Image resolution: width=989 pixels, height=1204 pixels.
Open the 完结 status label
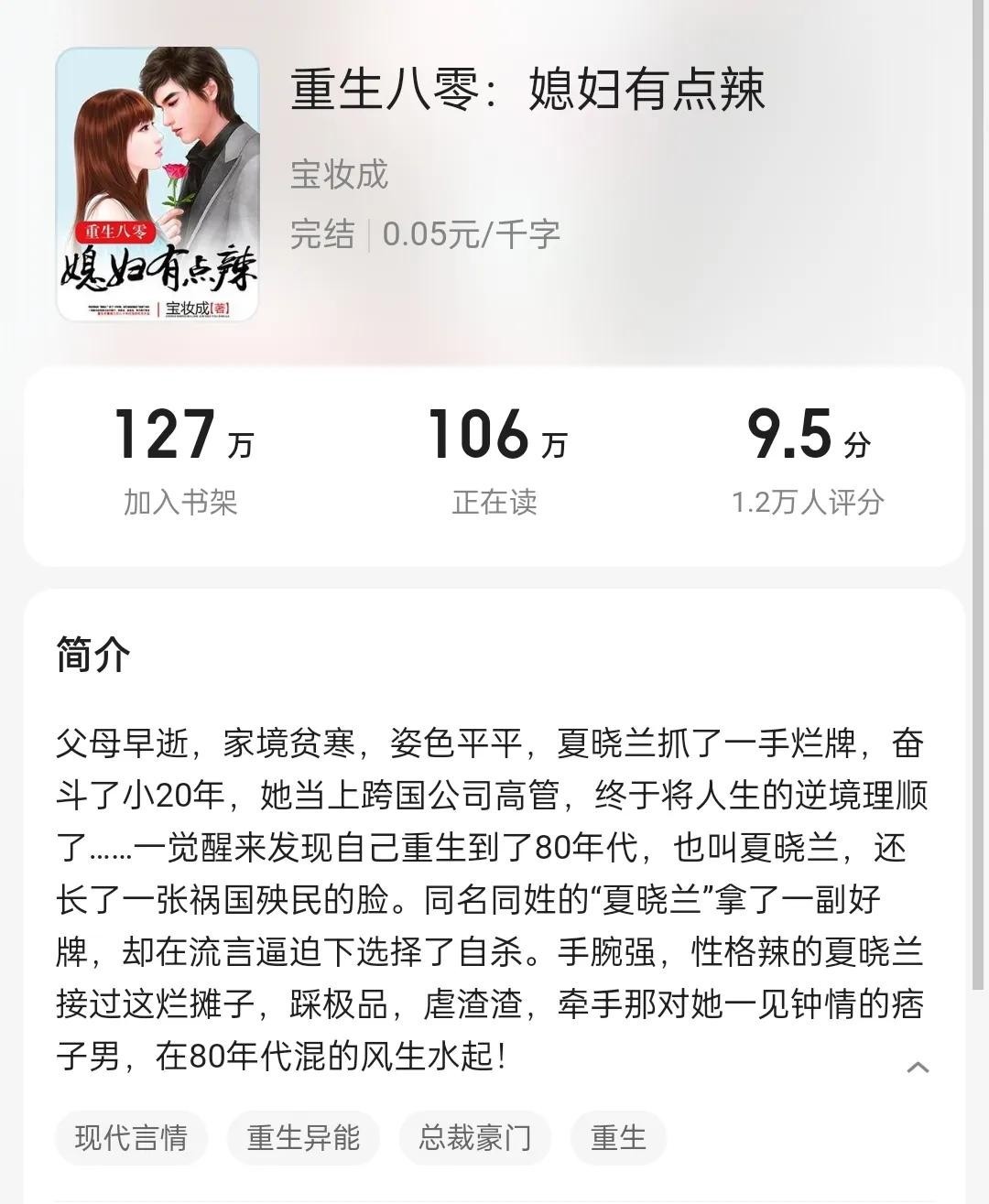pyautogui.click(x=323, y=233)
